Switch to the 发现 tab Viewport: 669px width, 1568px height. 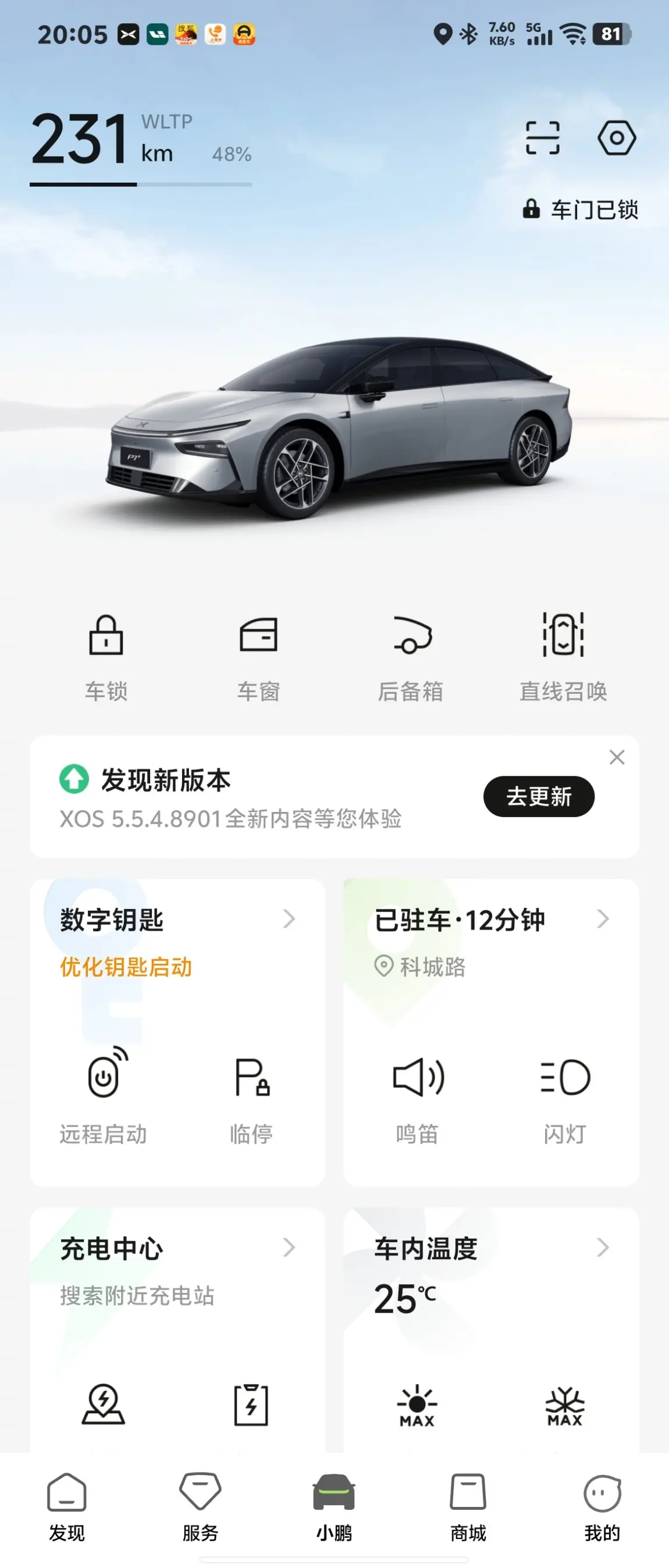(x=67, y=1506)
